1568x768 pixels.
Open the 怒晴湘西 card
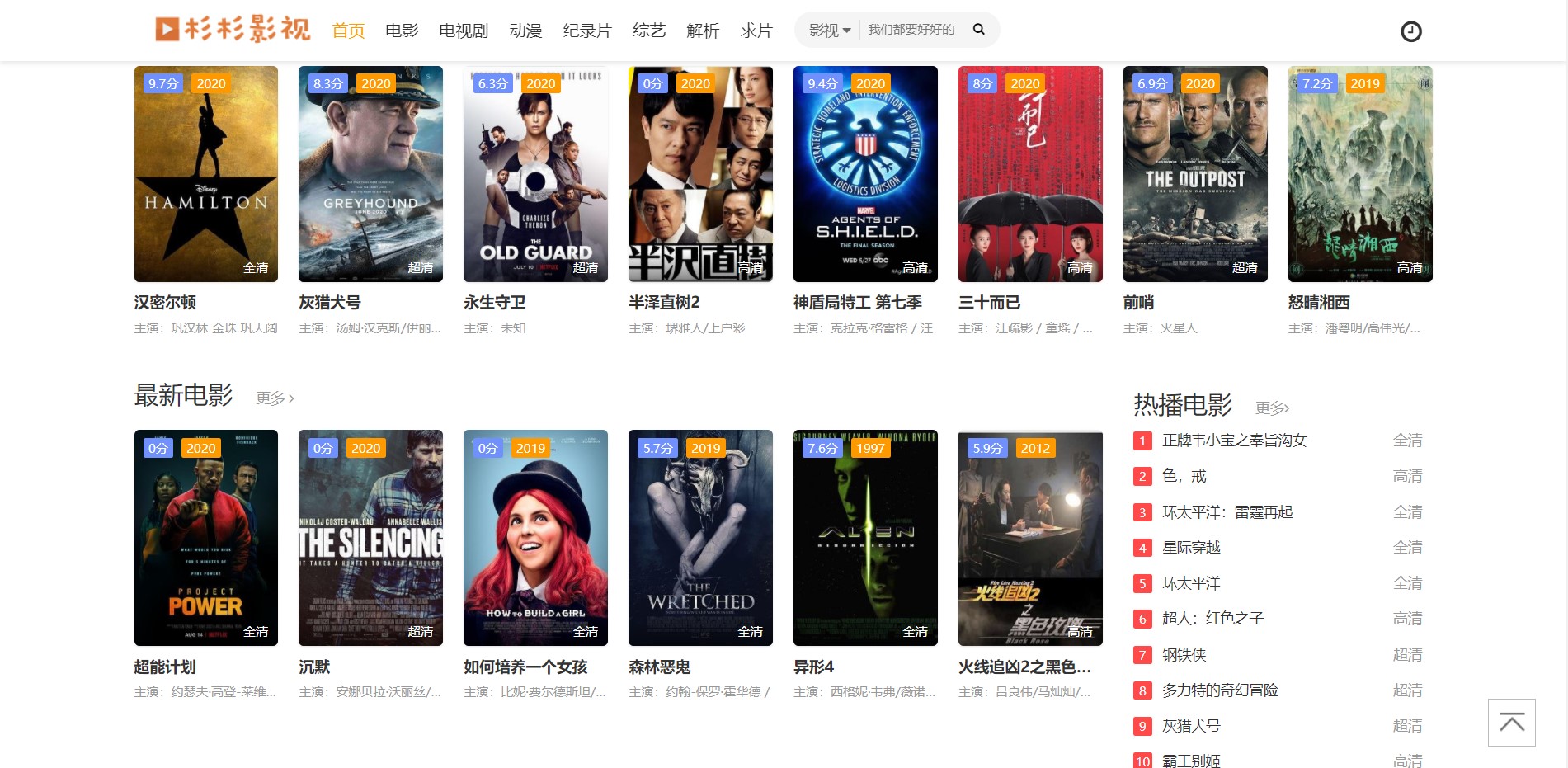pyautogui.click(x=1360, y=174)
